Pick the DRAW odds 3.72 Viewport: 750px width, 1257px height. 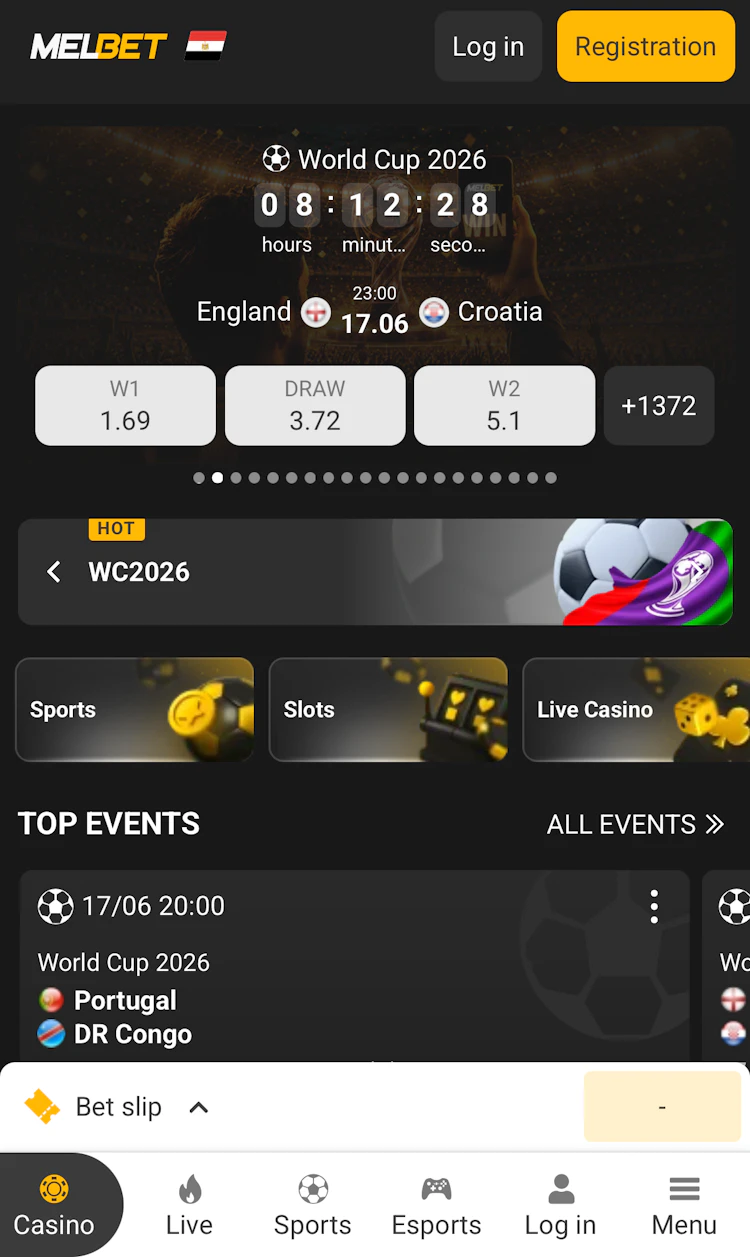click(x=315, y=405)
